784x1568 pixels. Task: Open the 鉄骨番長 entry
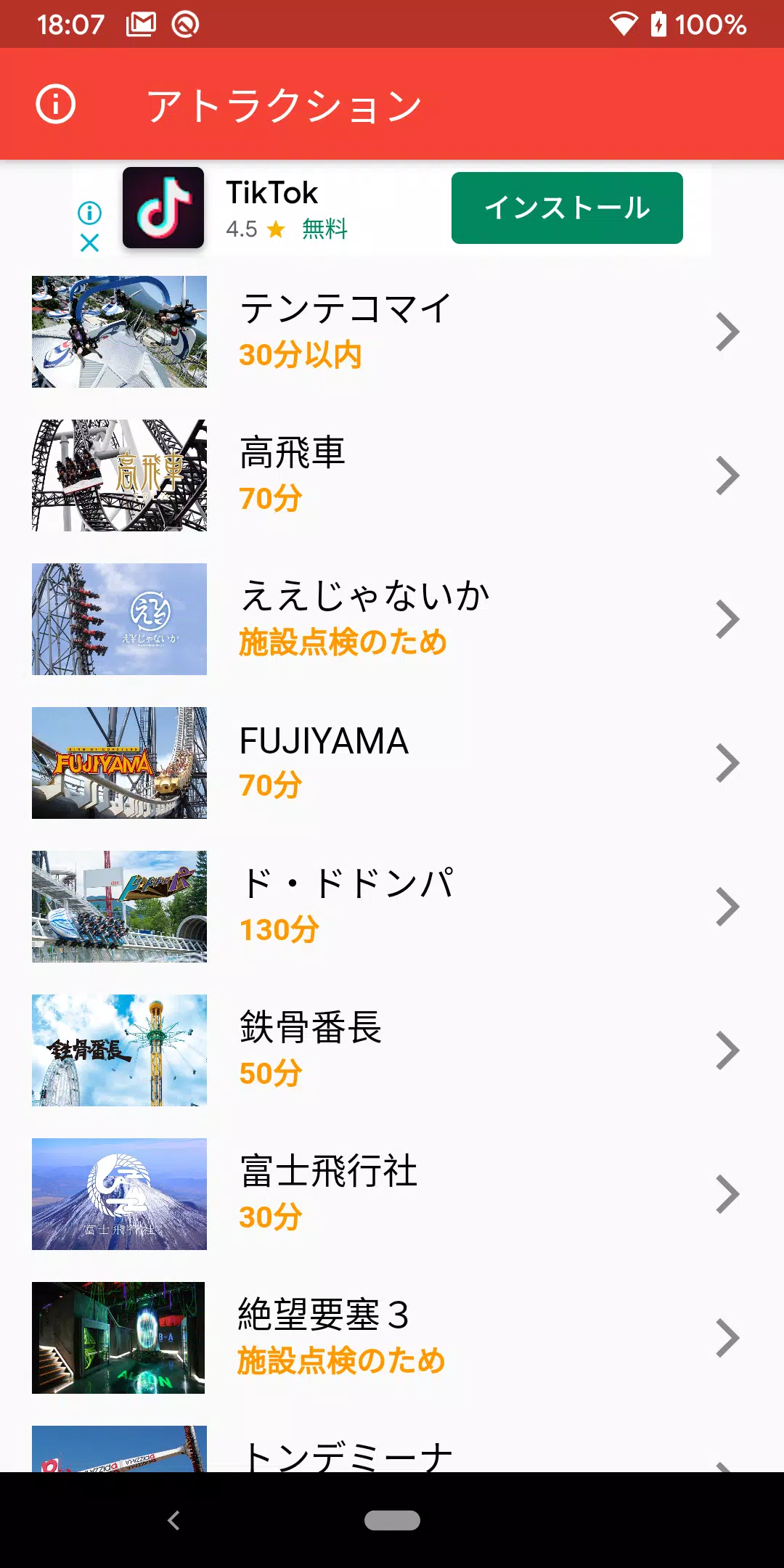tap(392, 1050)
